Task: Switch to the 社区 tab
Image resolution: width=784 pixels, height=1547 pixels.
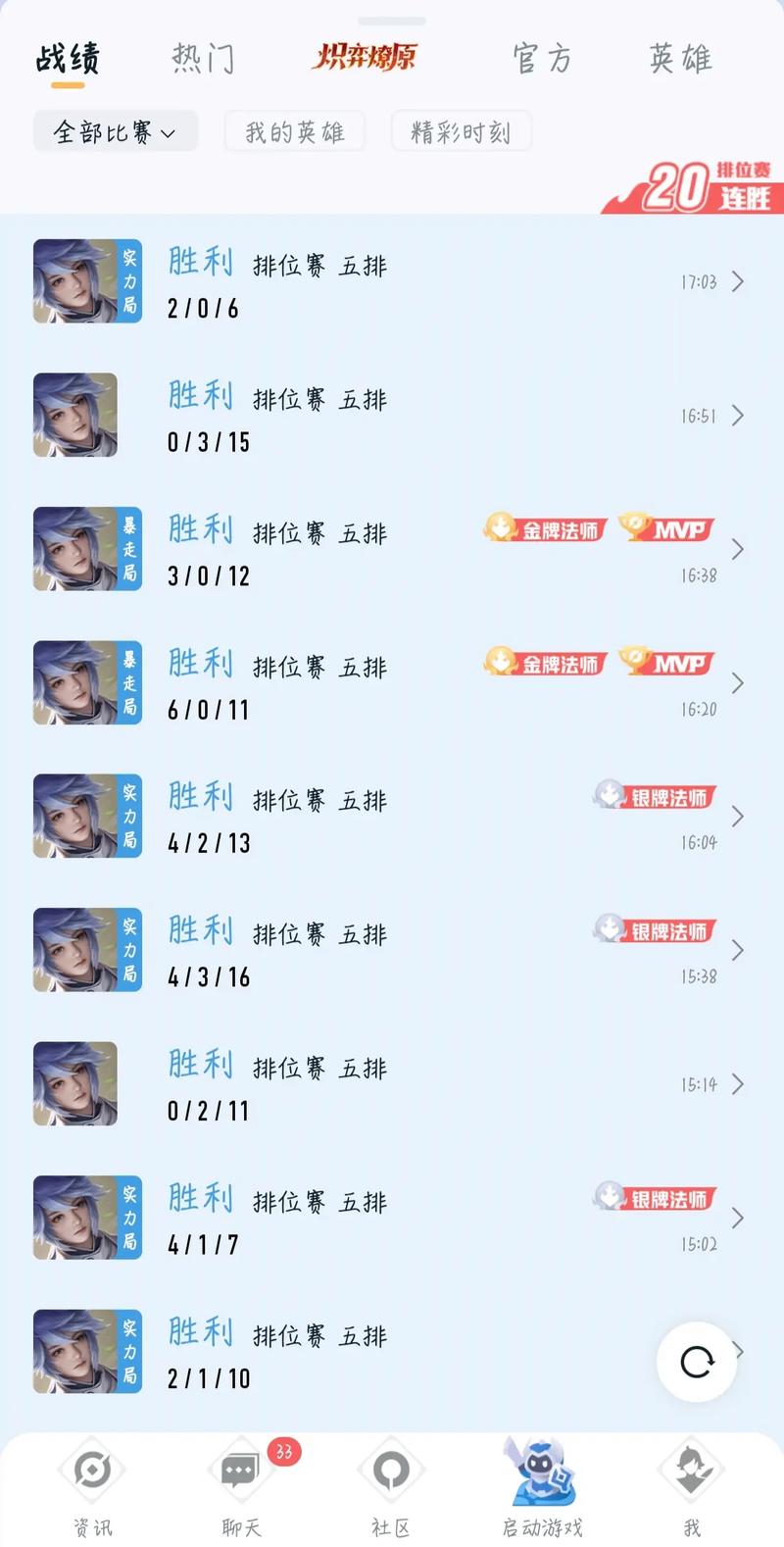Action: click(391, 1485)
